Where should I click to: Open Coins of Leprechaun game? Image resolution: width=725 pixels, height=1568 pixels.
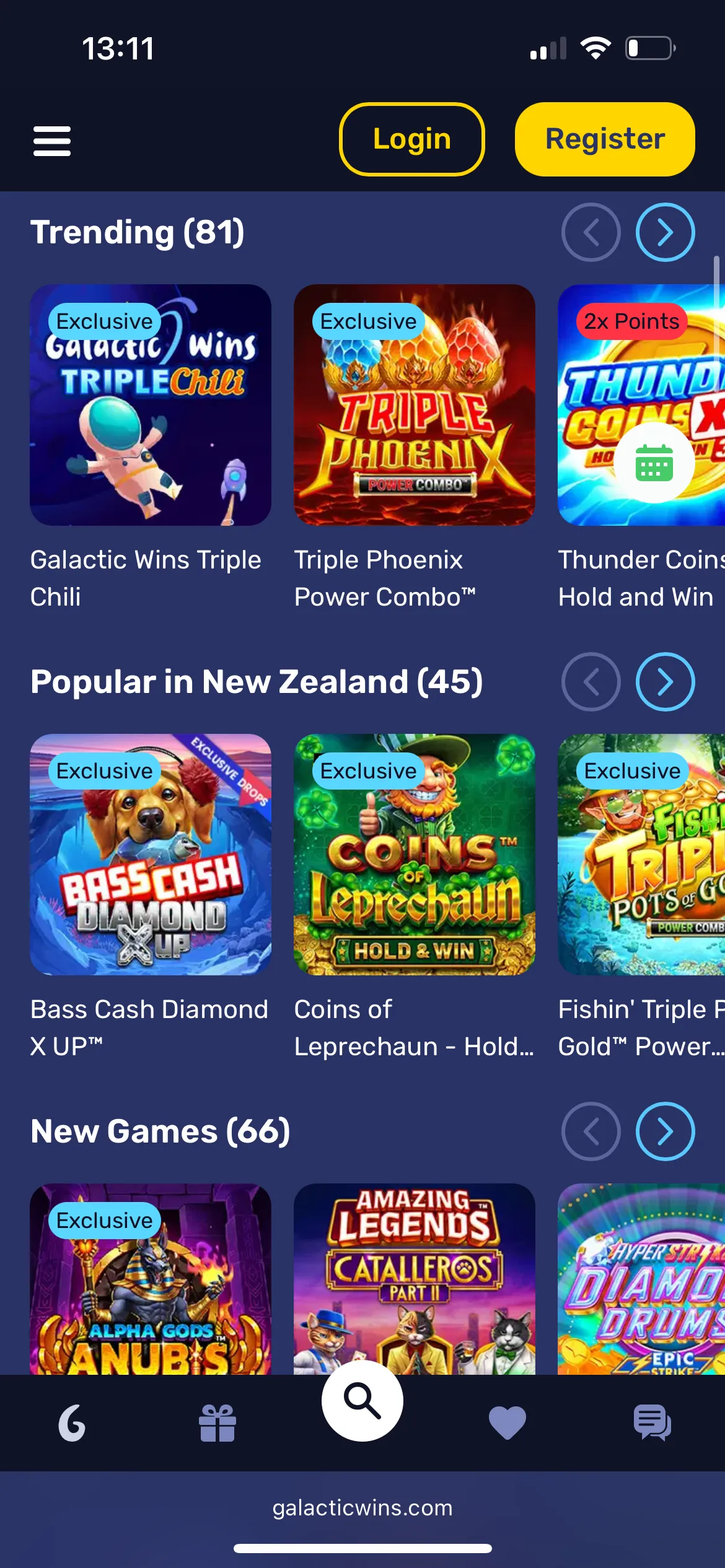click(x=414, y=855)
